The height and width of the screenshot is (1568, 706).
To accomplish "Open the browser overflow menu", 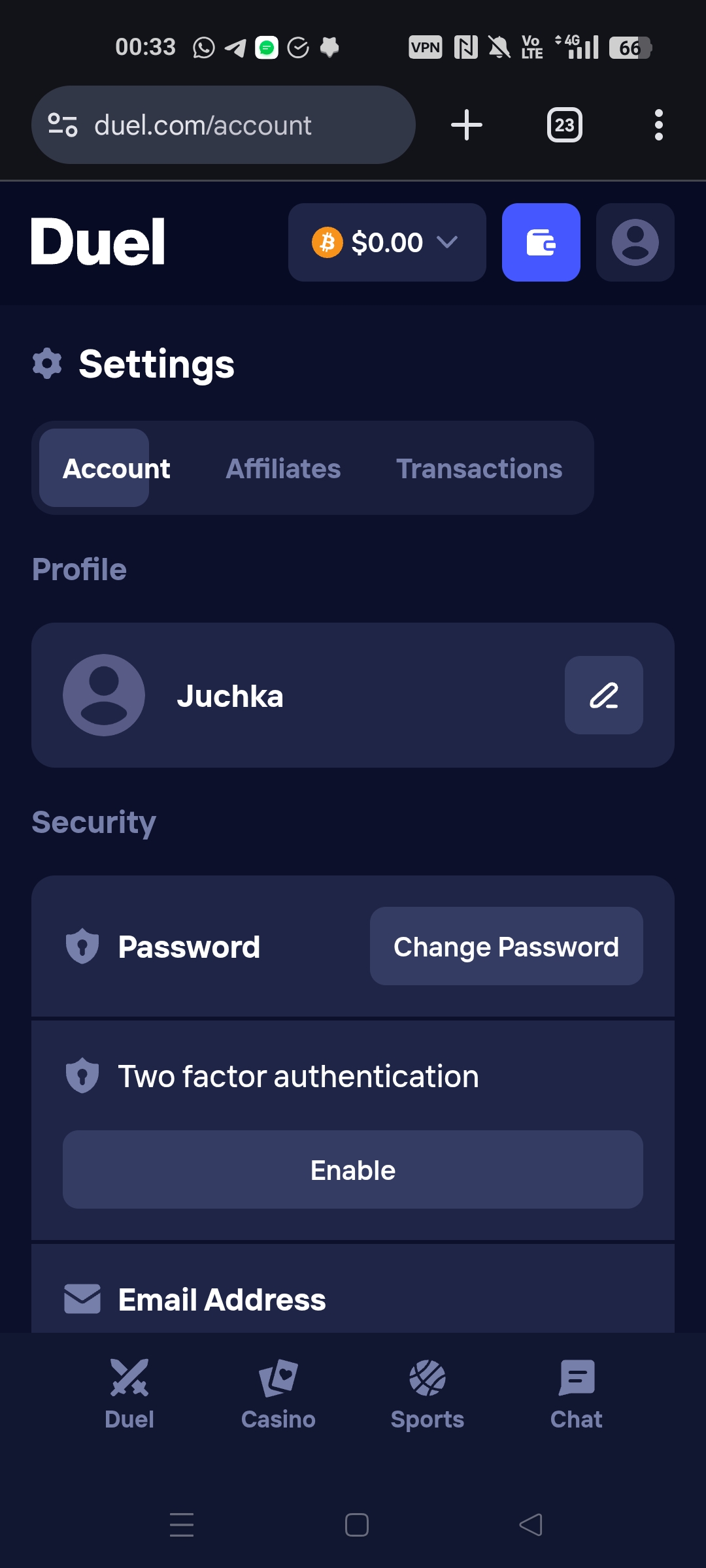I will click(x=658, y=125).
